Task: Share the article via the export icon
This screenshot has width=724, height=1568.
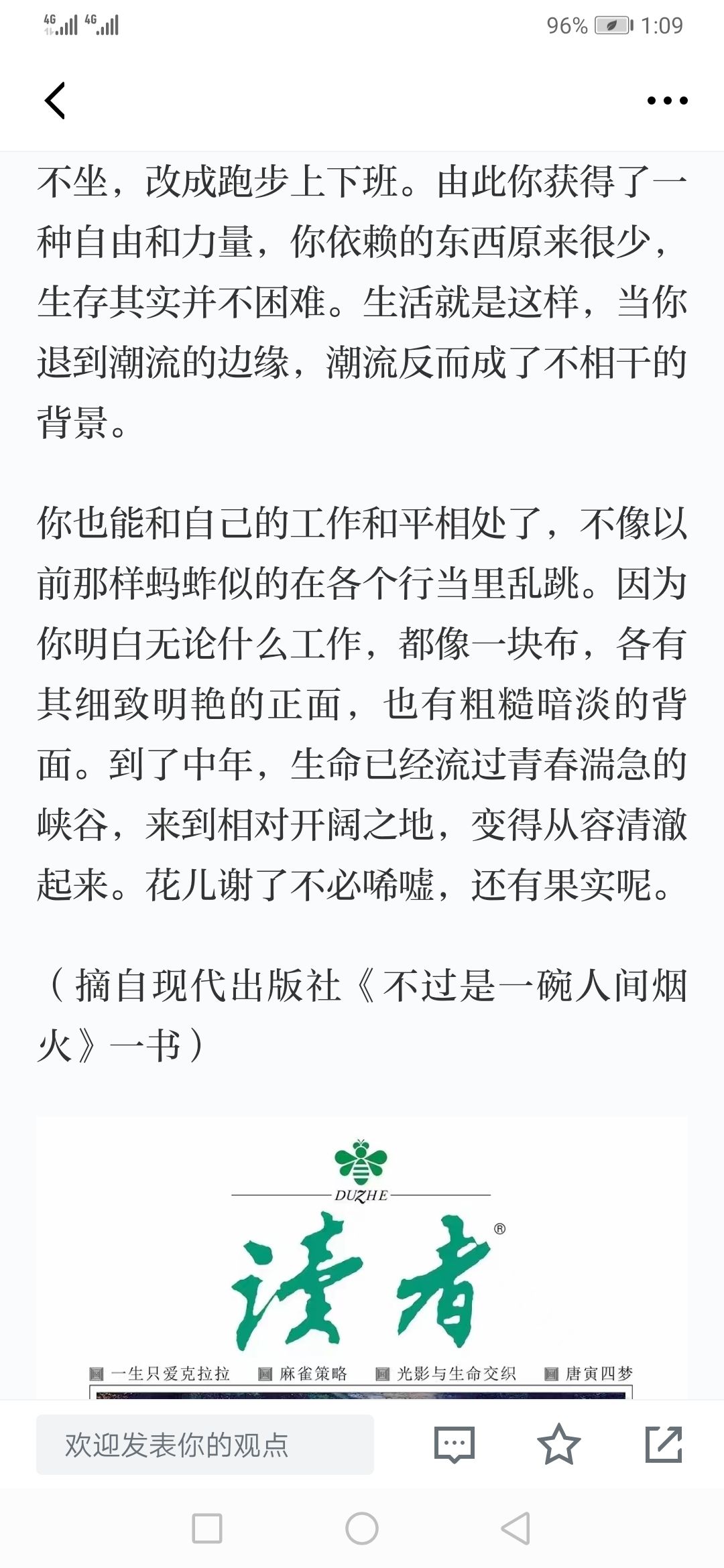Action: (664, 1445)
